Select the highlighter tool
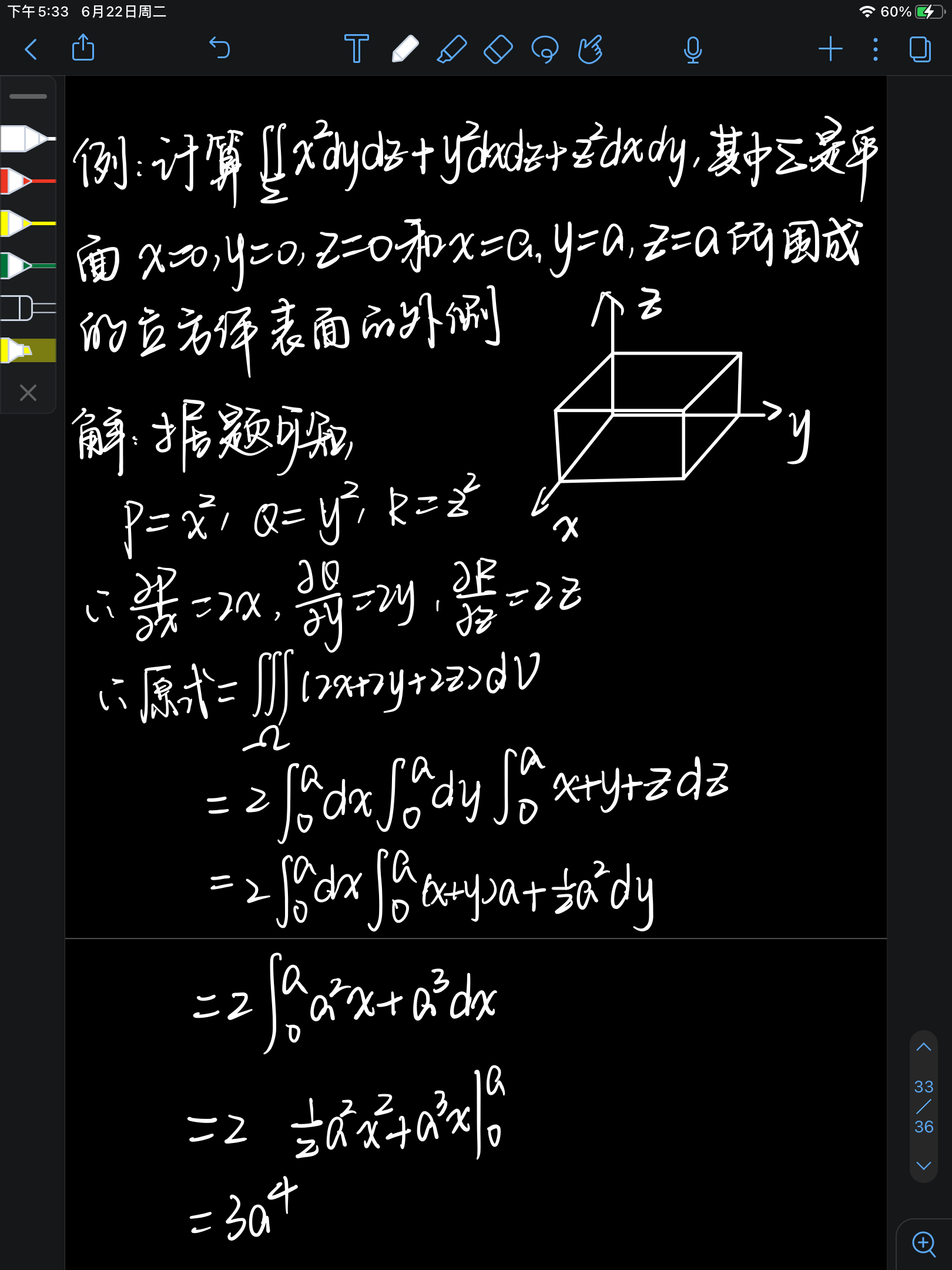This screenshot has width=952, height=1270. 451,49
